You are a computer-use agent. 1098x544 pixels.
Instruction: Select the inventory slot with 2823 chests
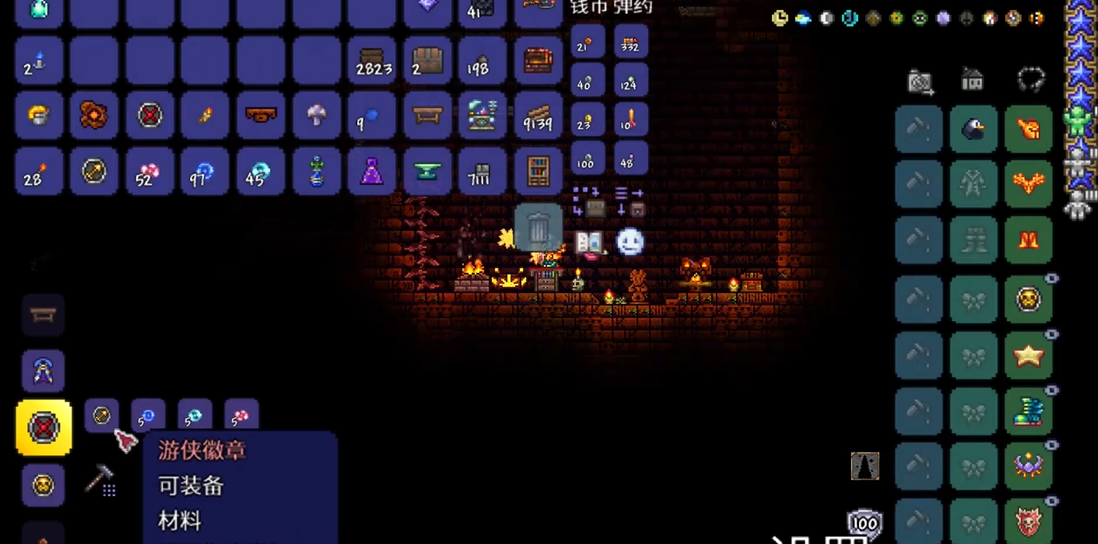pos(371,61)
